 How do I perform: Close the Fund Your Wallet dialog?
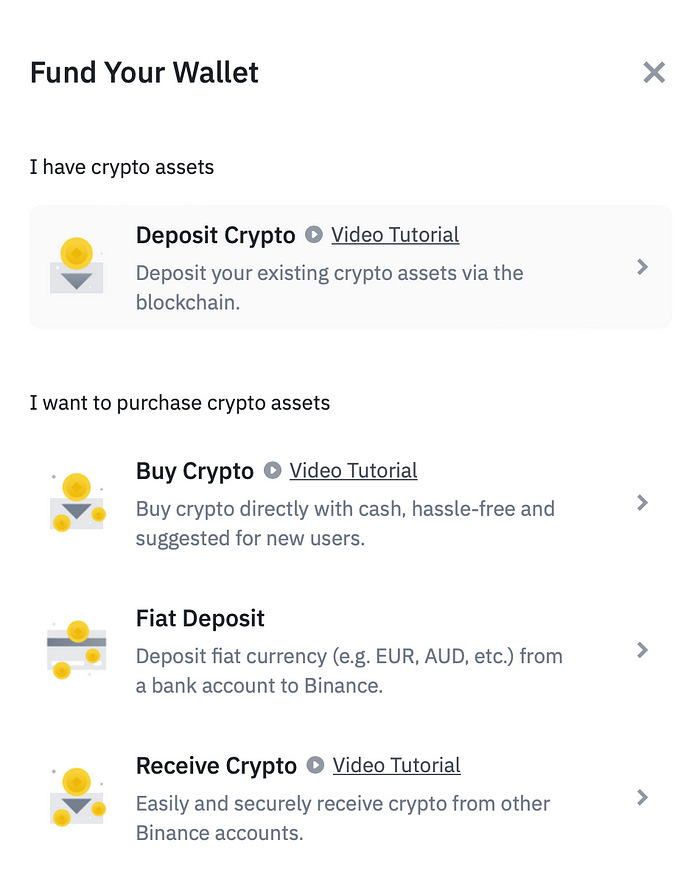[x=654, y=72]
